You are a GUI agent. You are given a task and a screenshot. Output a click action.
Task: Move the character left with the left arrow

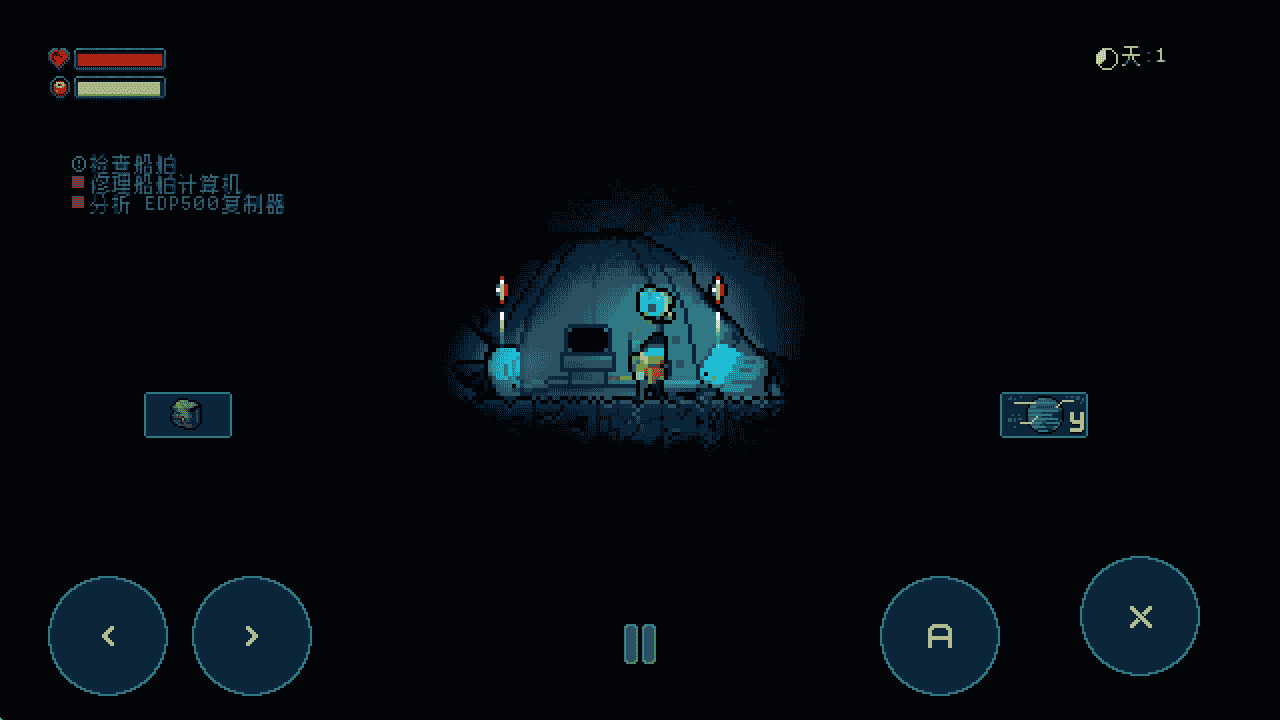coord(108,636)
